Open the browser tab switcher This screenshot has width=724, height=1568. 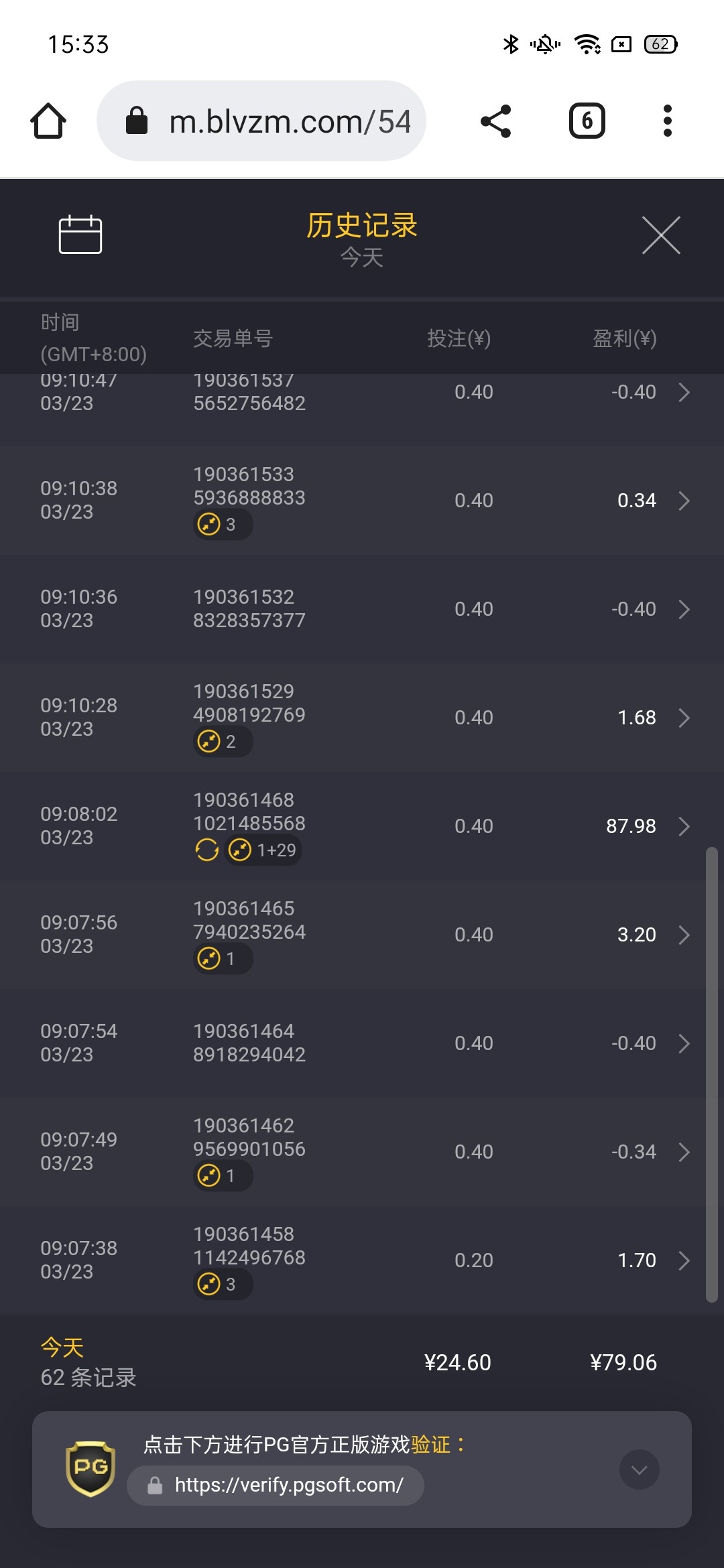click(587, 121)
